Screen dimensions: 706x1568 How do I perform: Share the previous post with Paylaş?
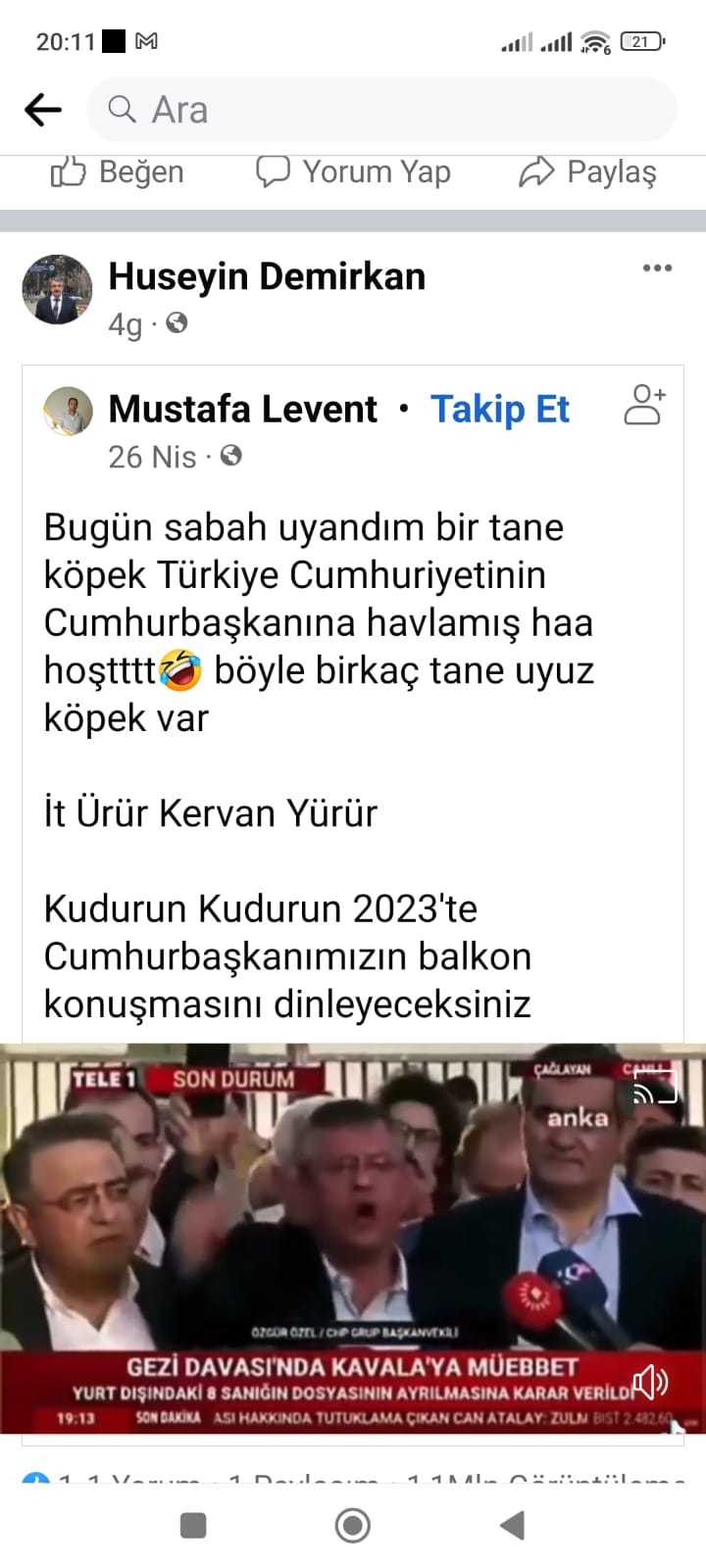pyautogui.click(x=587, y=172)
